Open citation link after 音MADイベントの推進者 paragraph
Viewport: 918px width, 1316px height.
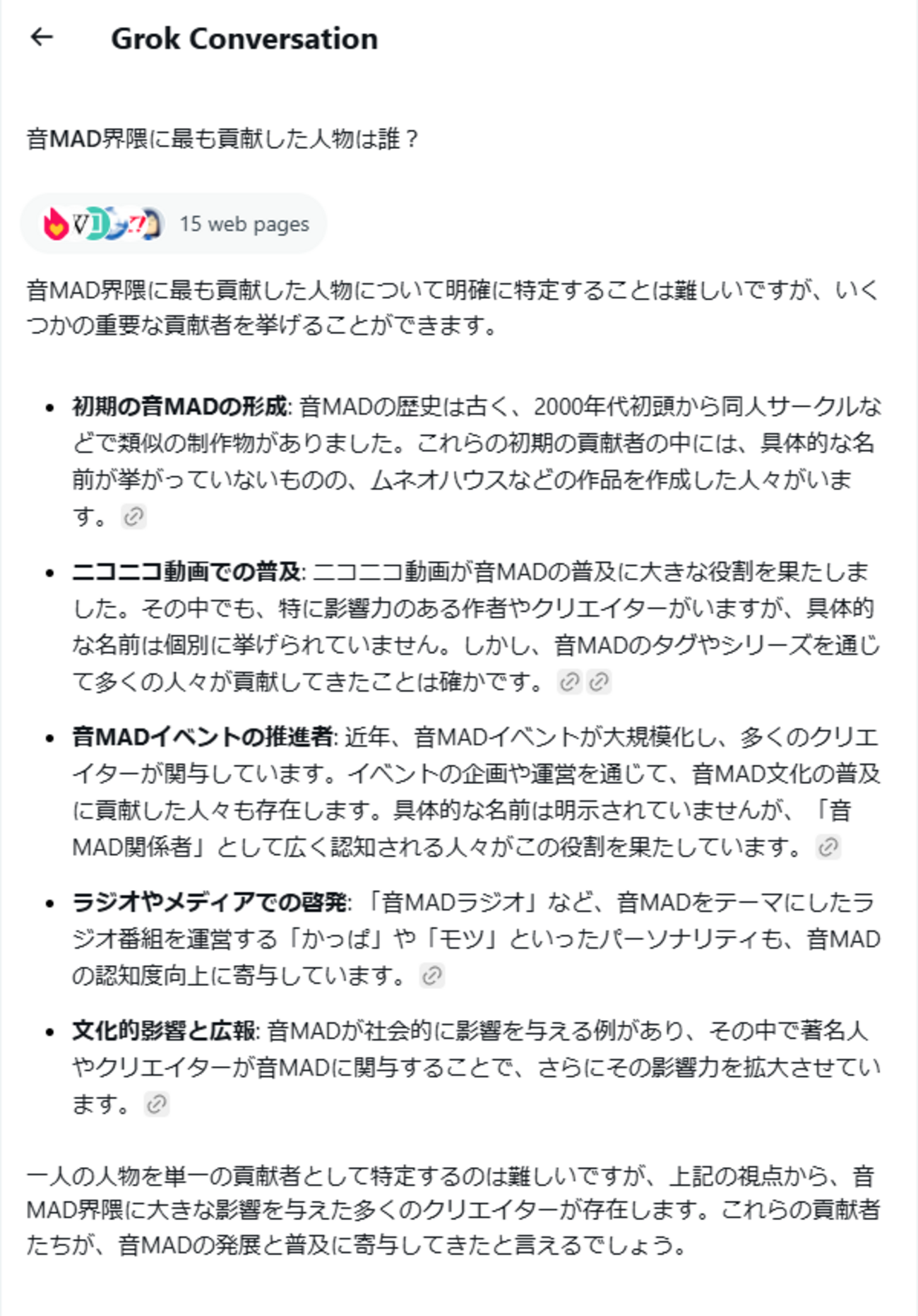[x=828, y=846]
